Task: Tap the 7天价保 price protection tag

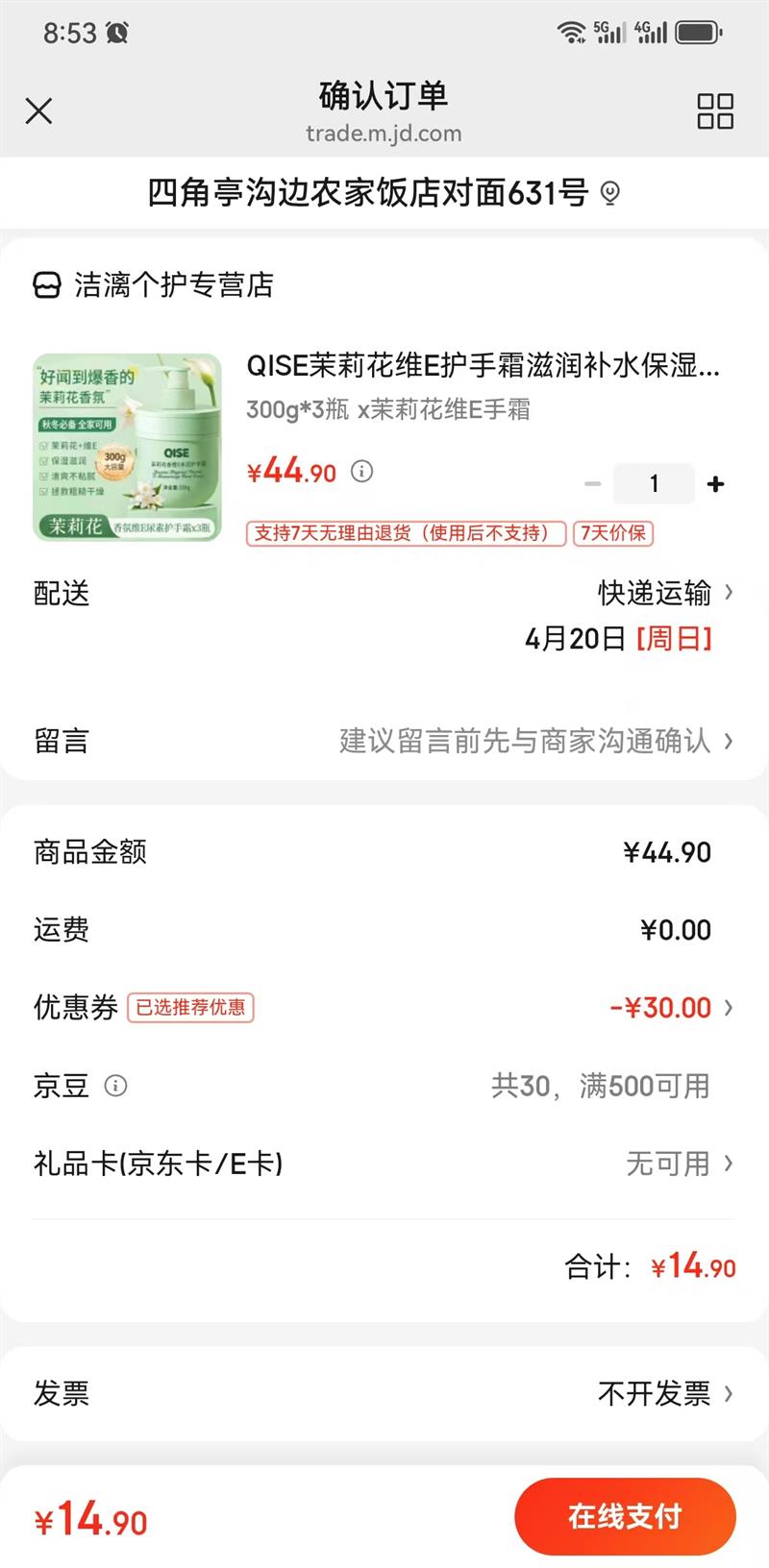Action: [613, 534]
